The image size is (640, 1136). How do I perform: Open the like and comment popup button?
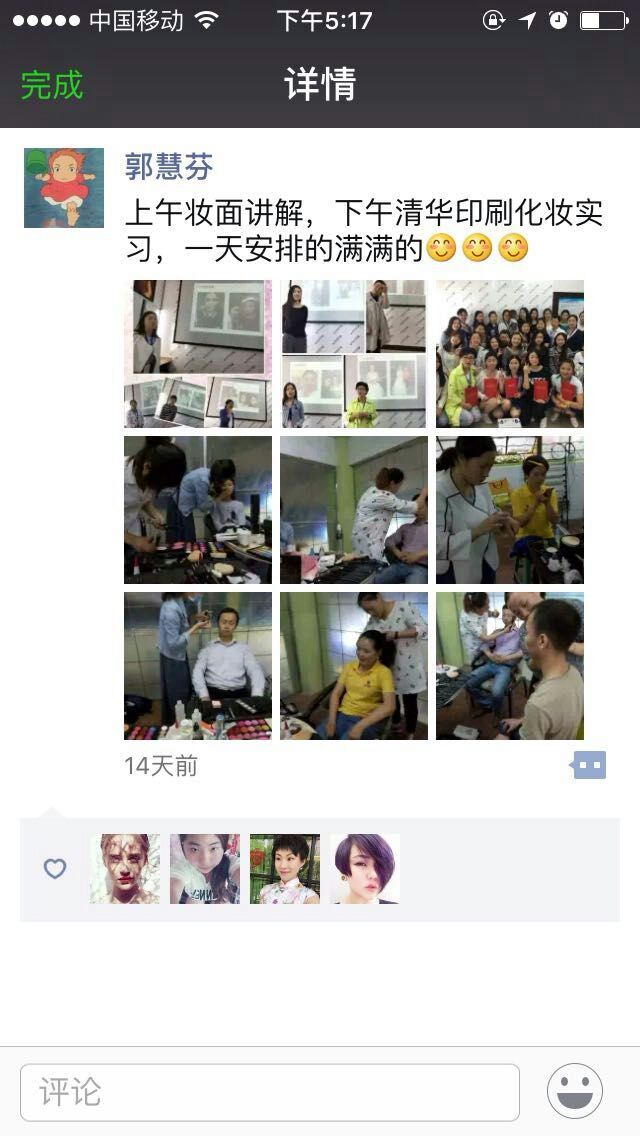pos(589,766)
